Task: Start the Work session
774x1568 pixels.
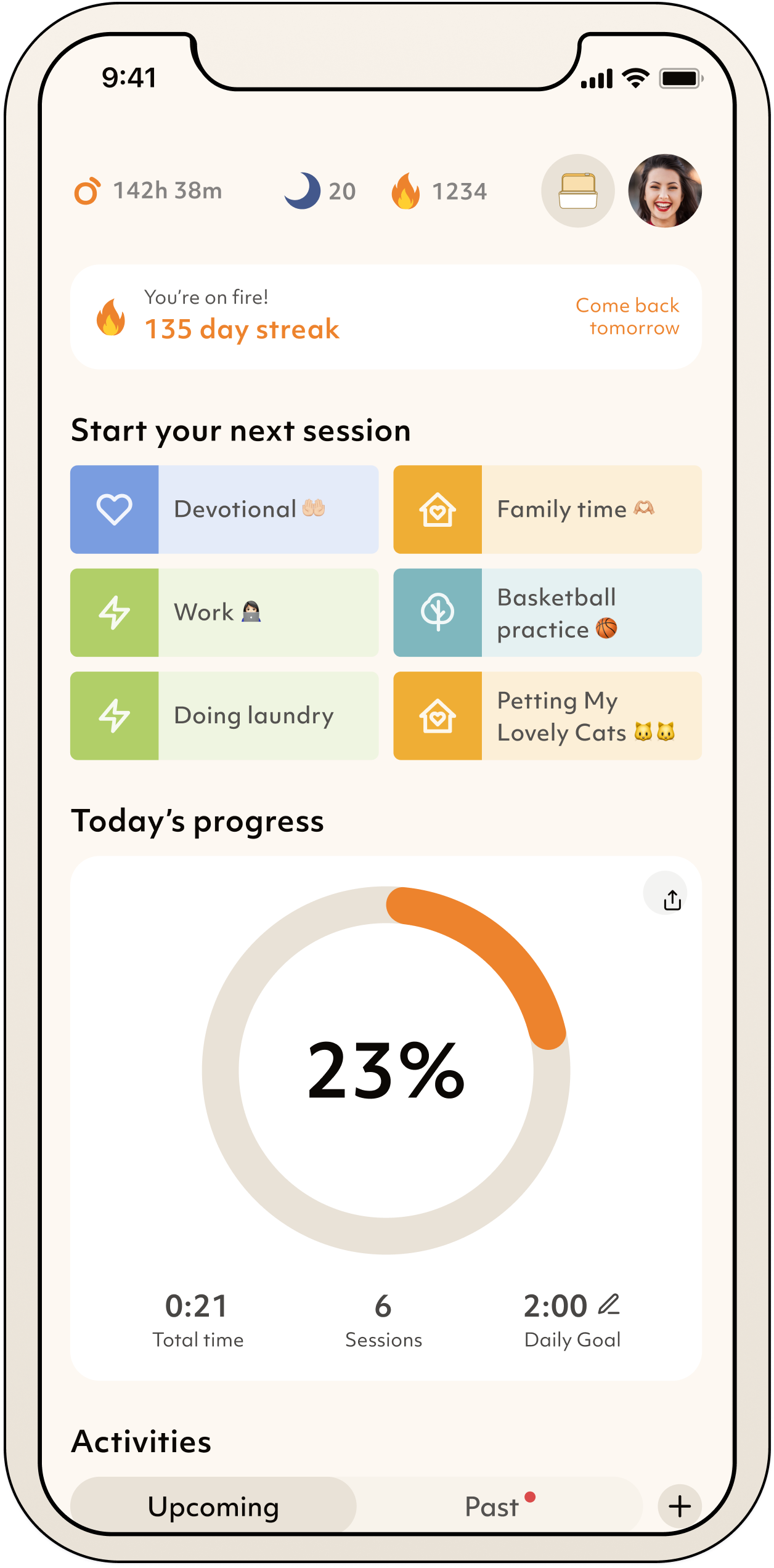Action: point(224,612)
